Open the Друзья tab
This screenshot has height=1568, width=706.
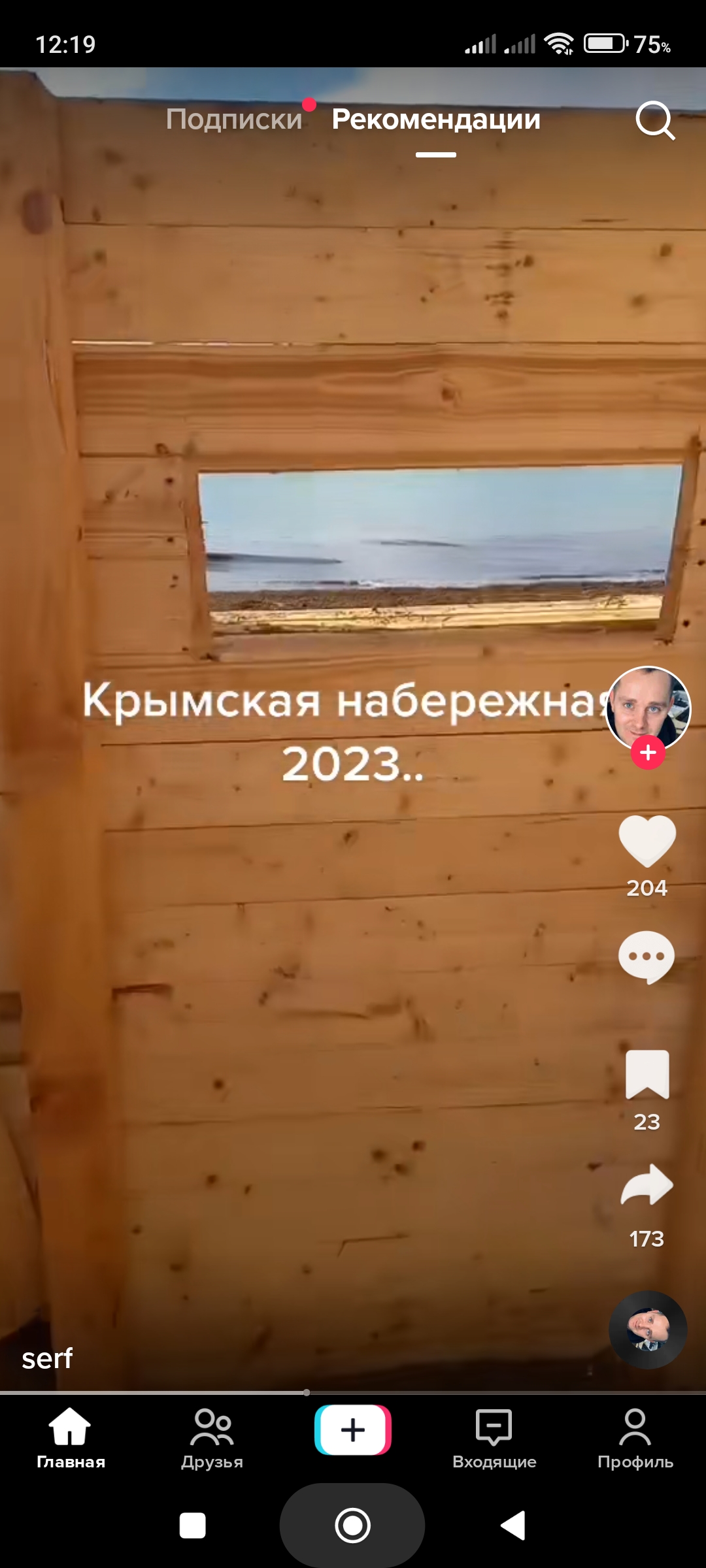(x=212, y=1439)
